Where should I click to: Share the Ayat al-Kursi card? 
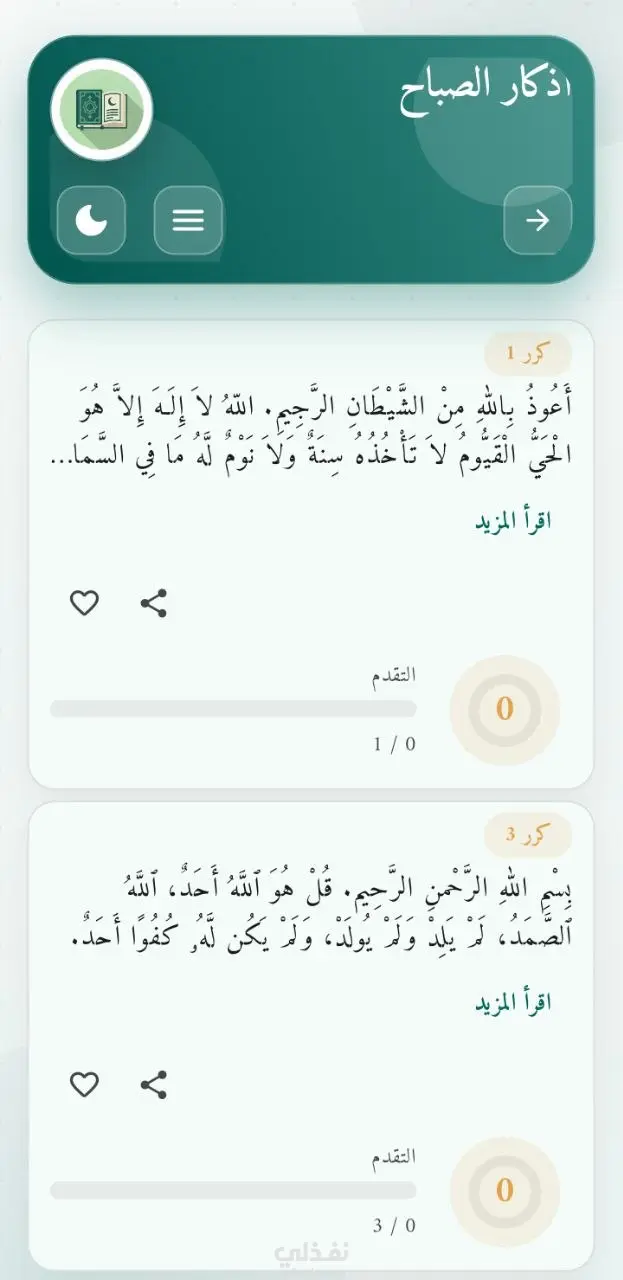(153, 603)
